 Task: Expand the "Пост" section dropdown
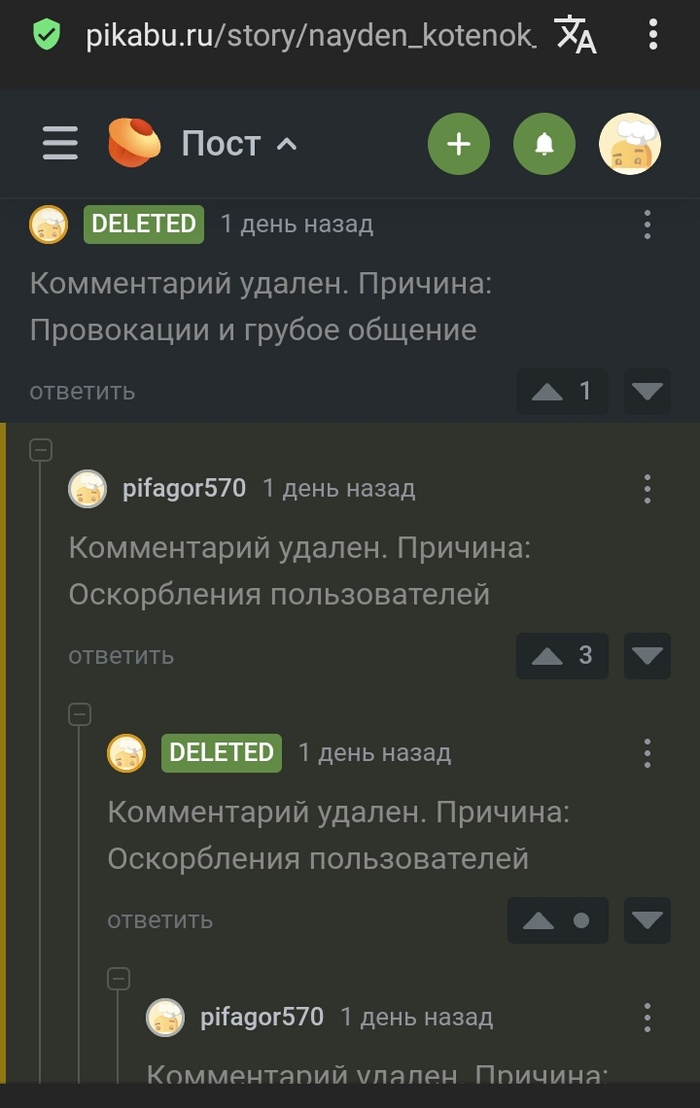(x=240, y=144)
